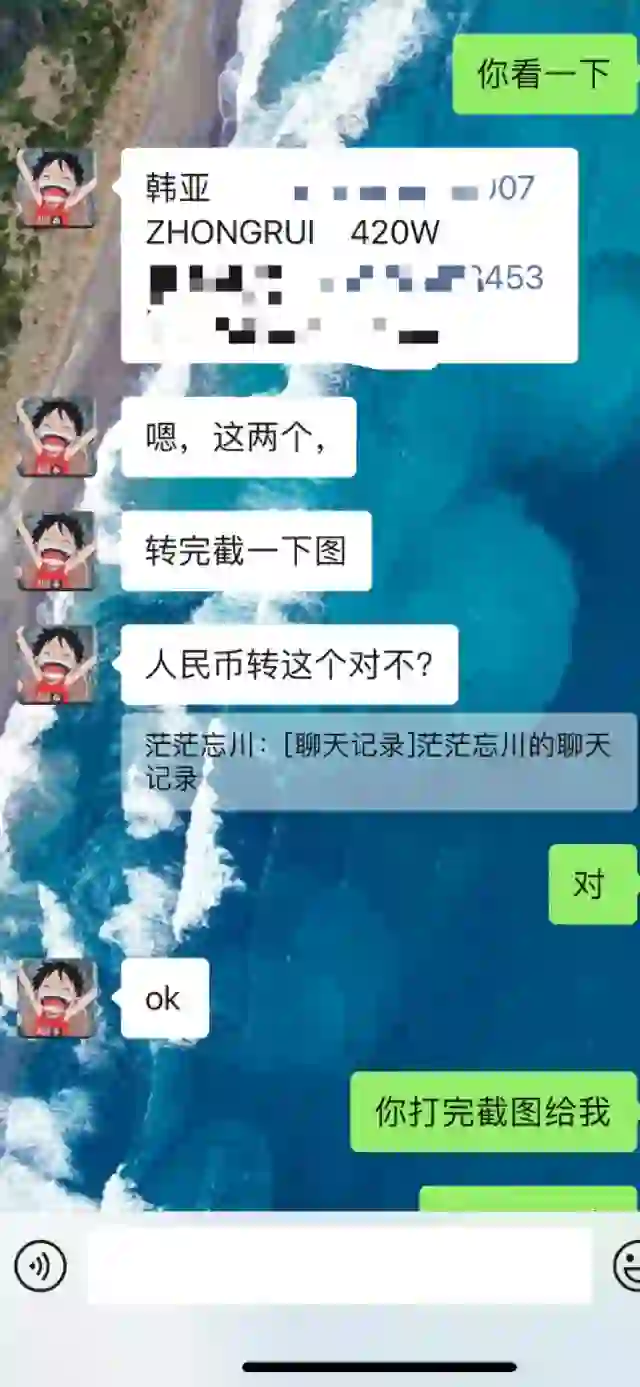Tap the avatar beside the ZHONGRUI 420W message

point(57,188)
